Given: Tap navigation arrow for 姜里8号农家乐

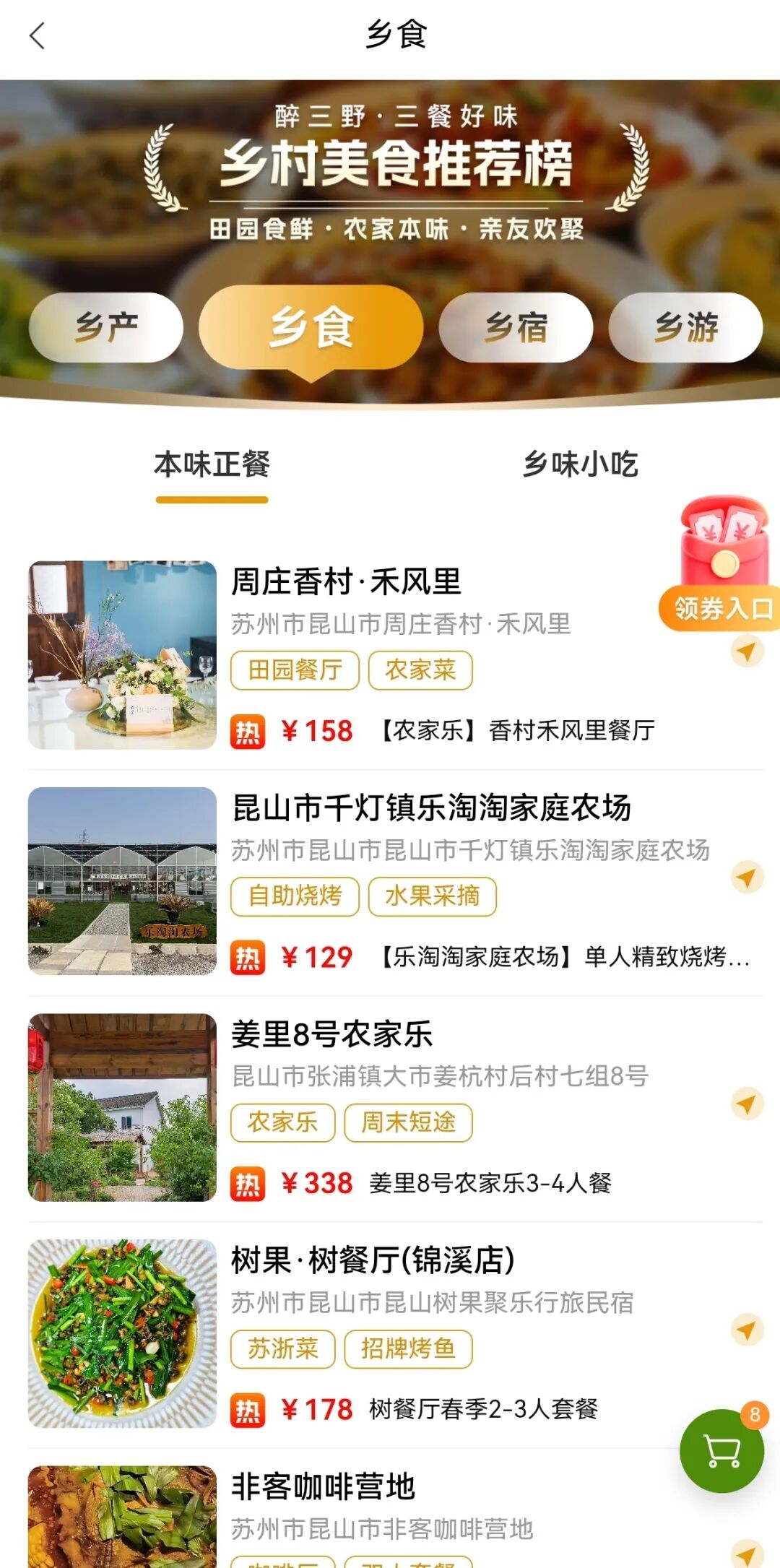Looking at the screenshot, I should coord(747,1104).
